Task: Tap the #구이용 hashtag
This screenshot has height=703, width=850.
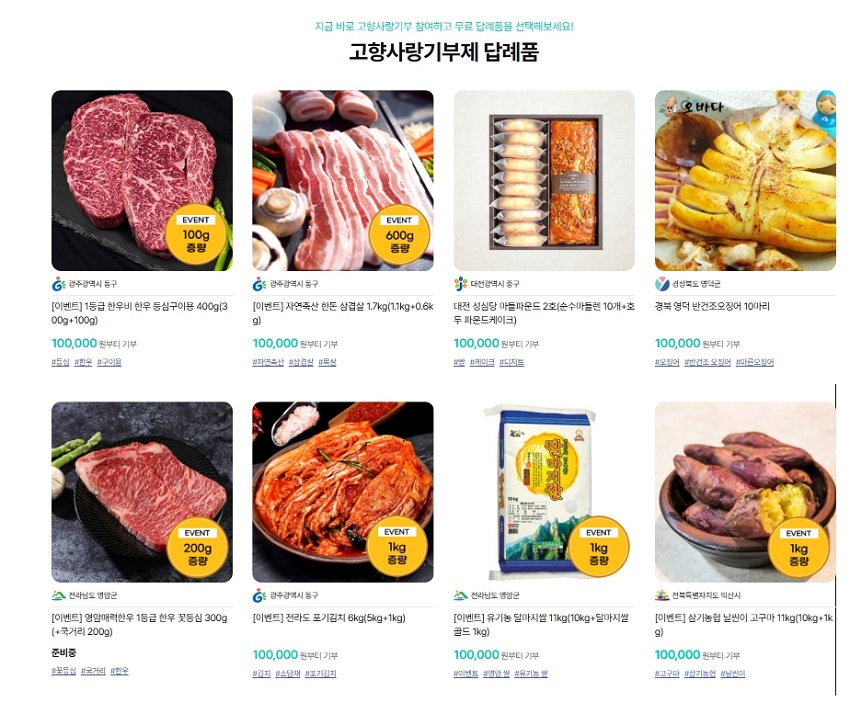Action: pos(109,363)
